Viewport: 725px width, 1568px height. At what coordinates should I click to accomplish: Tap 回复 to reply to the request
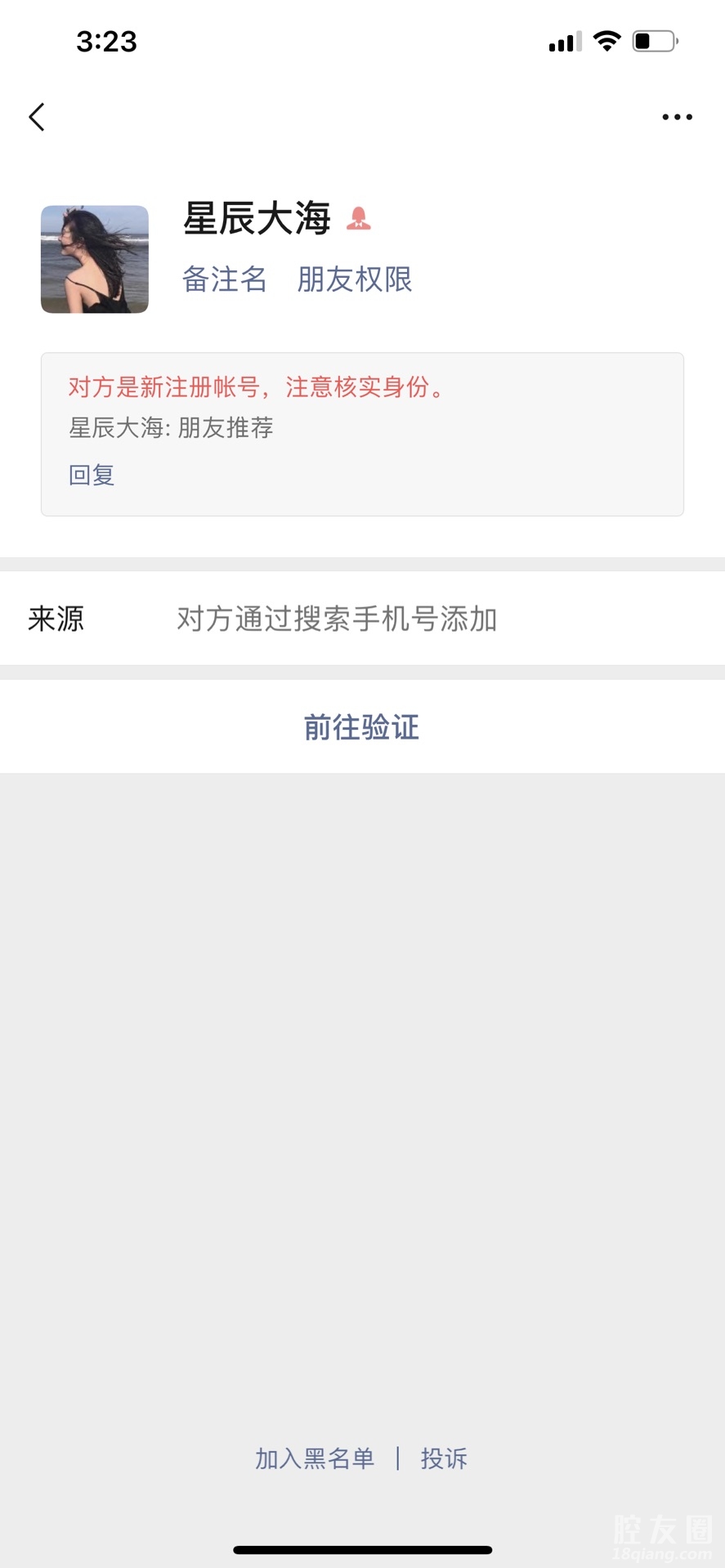(x=92, y=475)
